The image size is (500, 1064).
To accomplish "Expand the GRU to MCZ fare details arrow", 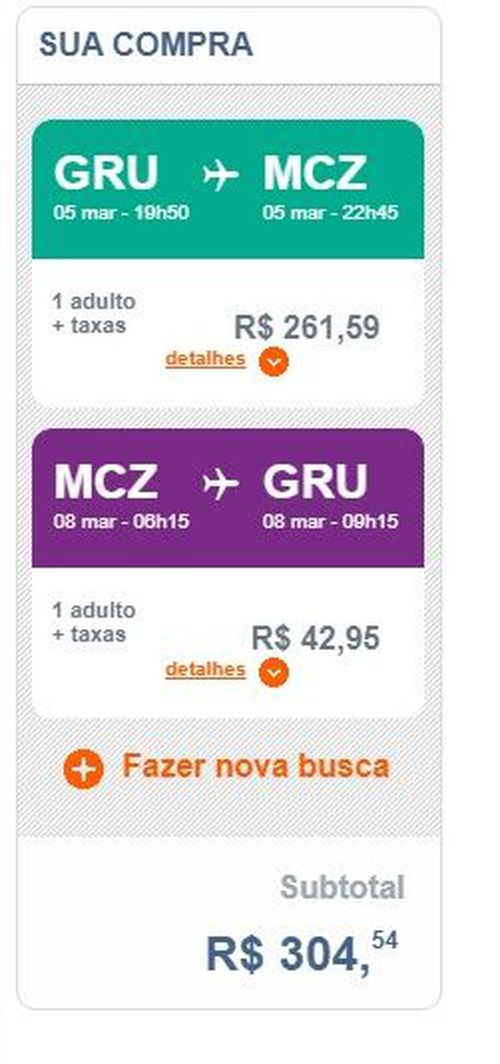I will [x=273, y=362].
